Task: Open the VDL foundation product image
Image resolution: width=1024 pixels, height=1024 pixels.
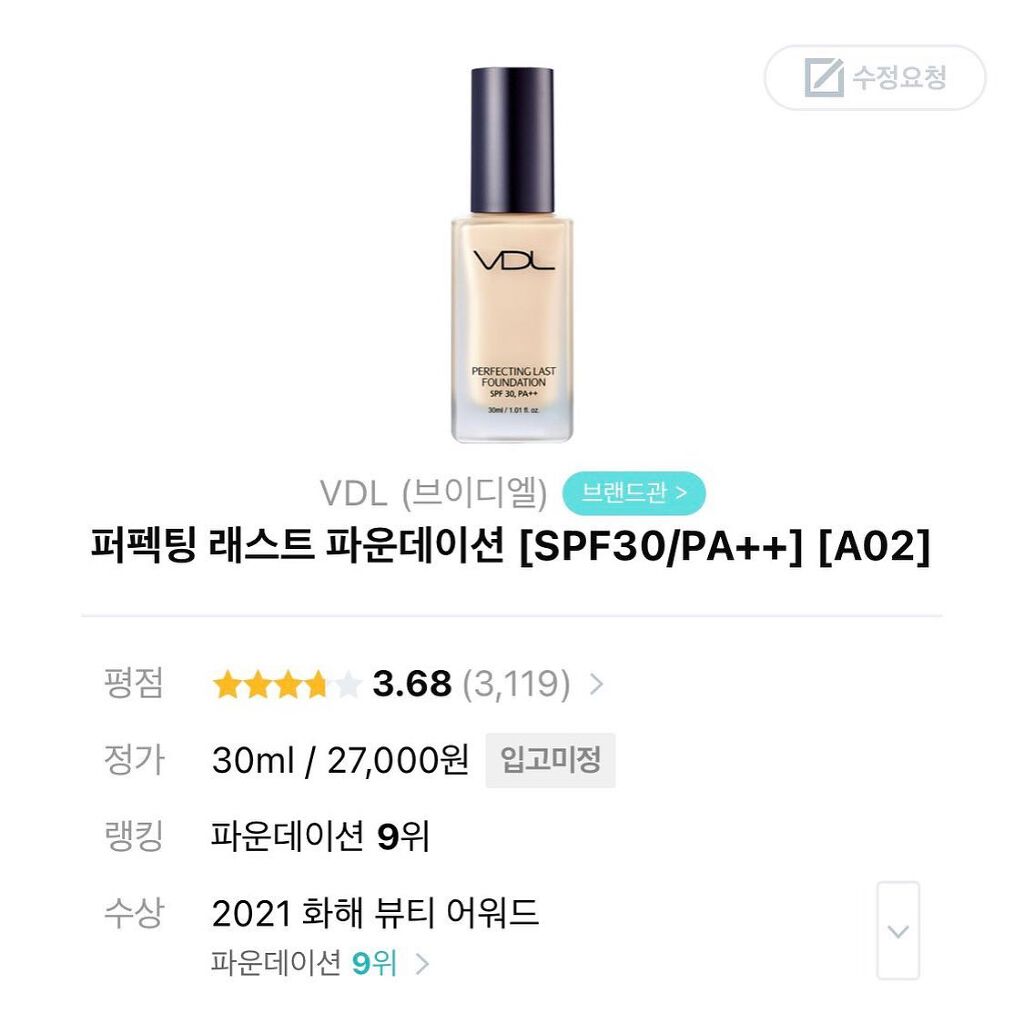Action: 512,255
